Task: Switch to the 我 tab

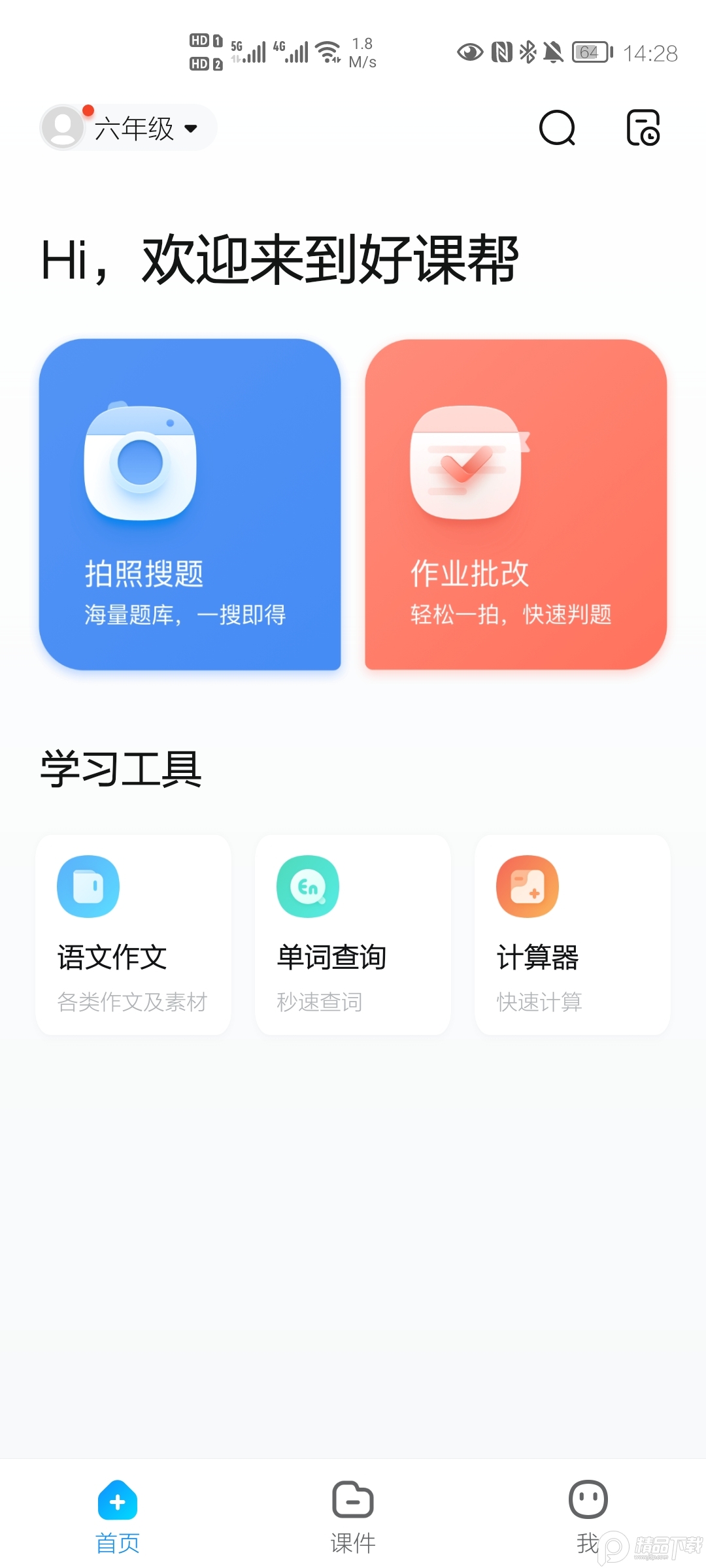Action: coord(587,1516)
